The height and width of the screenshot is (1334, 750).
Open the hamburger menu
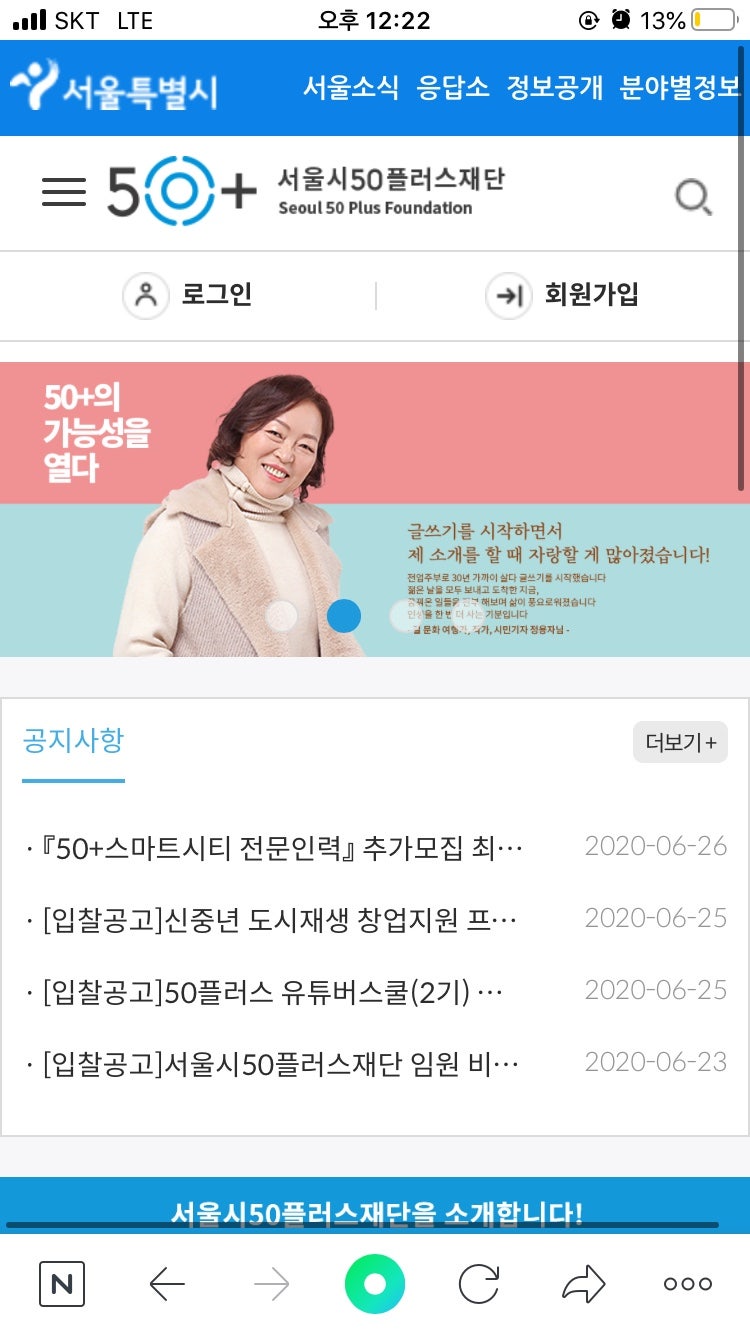[64, 192]
